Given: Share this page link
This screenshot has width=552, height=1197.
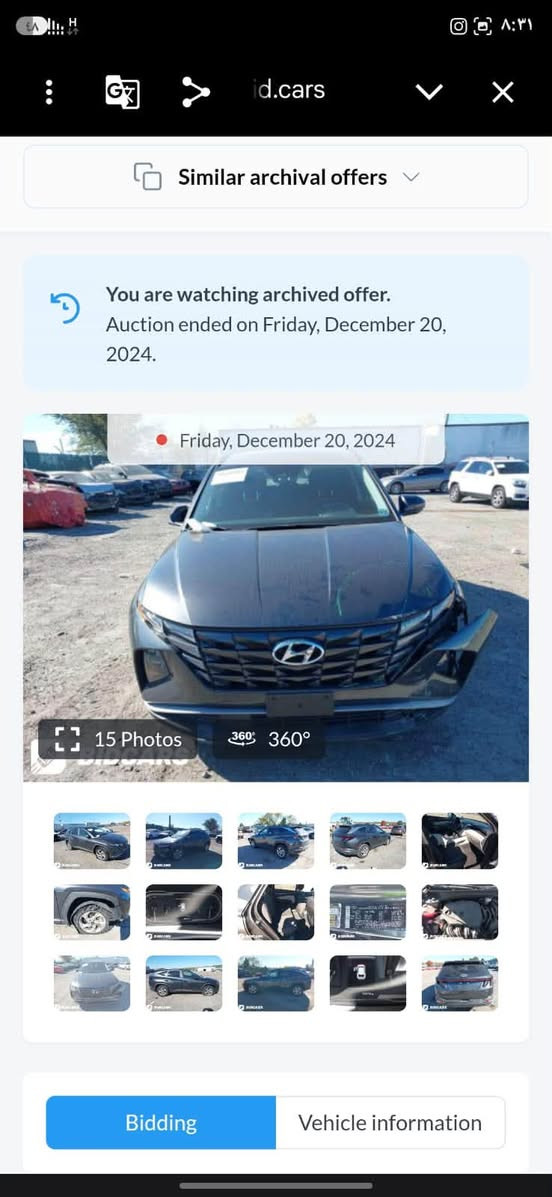Looking at the screenshot, I should pos(195,92).
